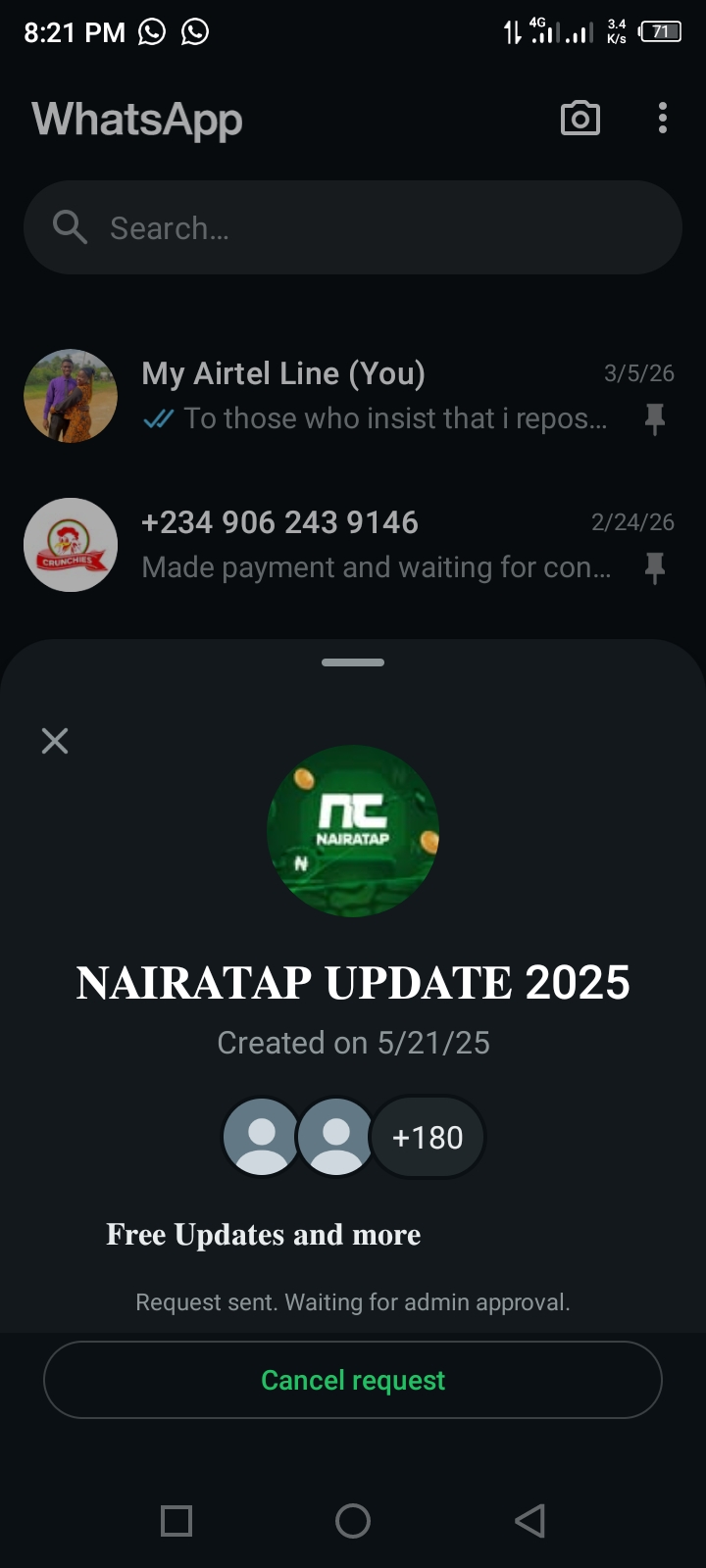Viewport: 706px width, 1568px height.
Task: Go back with the system back button
Action: 529,1521
